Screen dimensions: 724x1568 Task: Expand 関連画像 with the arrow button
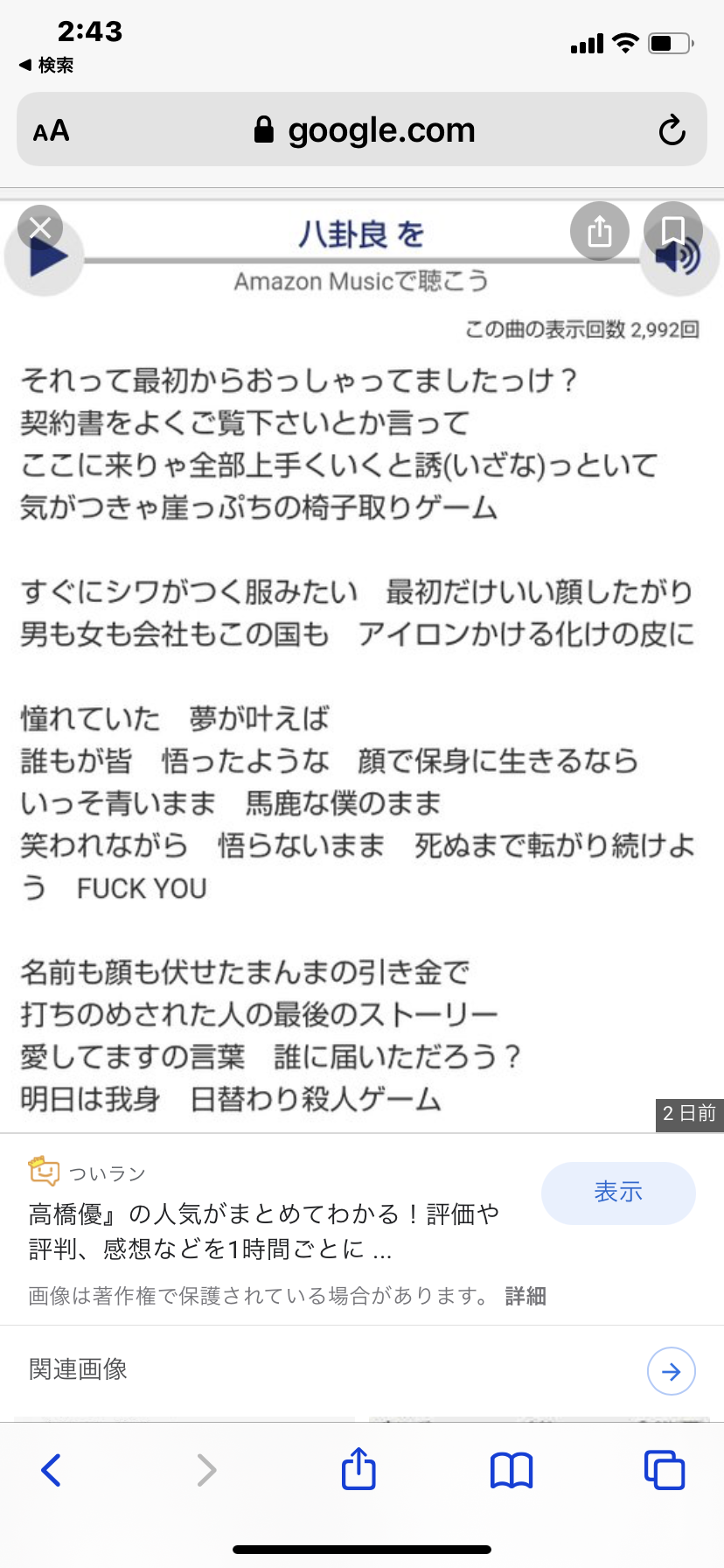pos(672,1371)
